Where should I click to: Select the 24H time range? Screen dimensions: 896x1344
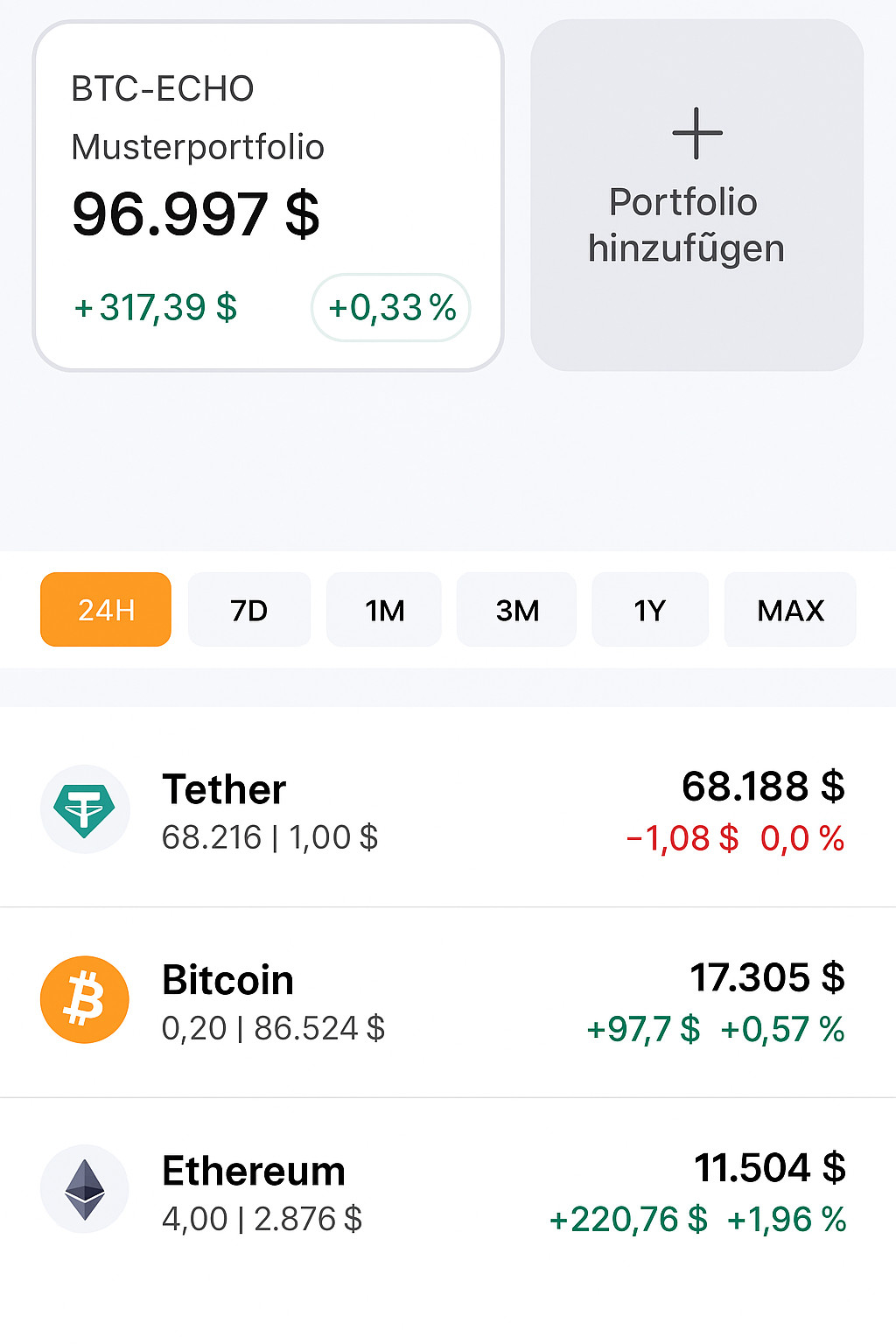click(x=106, y=610)
